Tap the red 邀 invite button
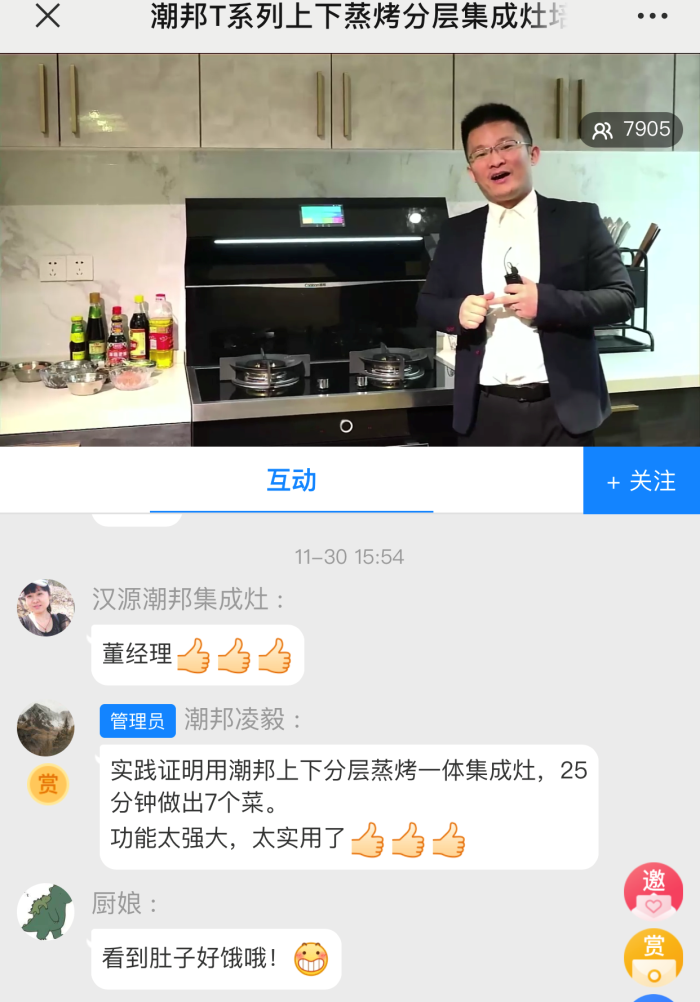 click(x=653, y=891)
